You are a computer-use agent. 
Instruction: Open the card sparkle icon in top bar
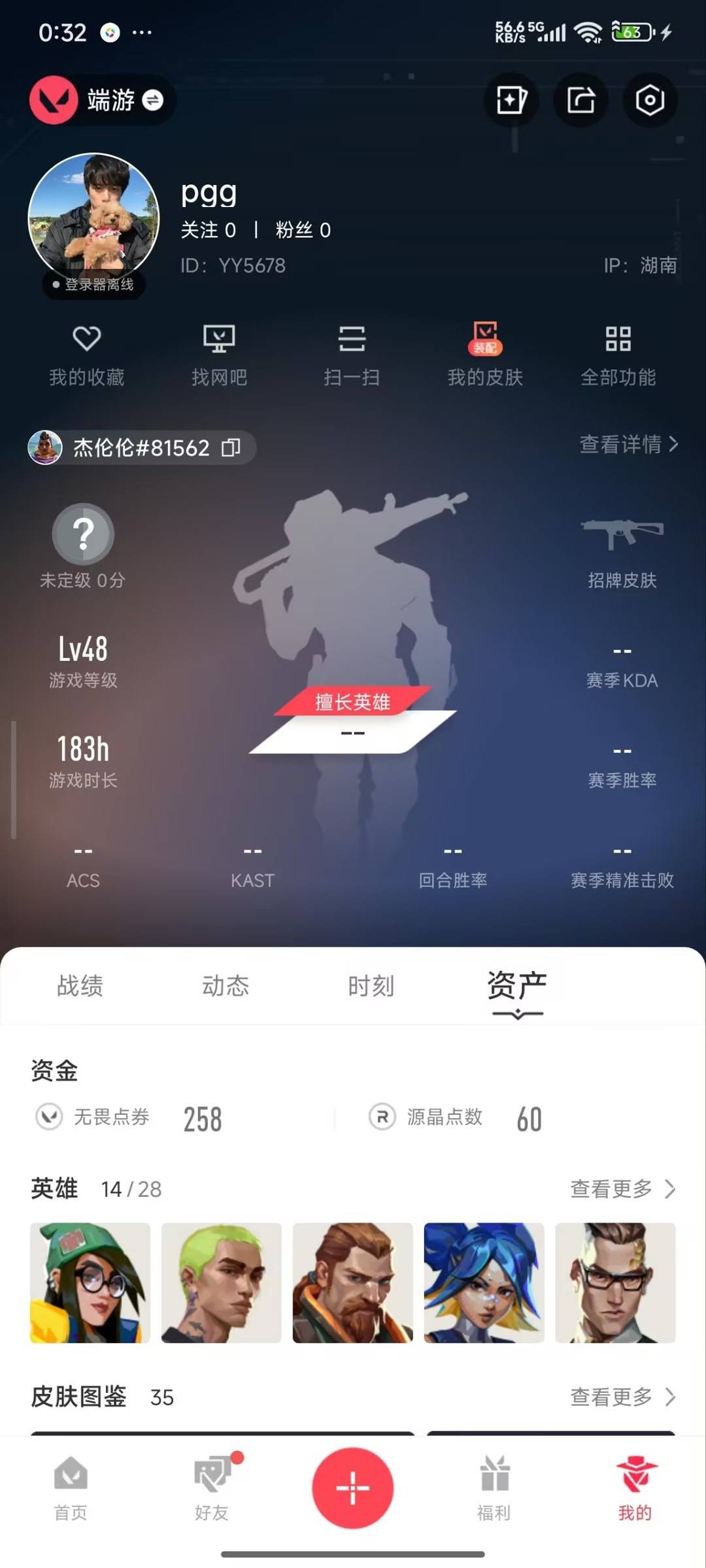pyautogui.click(x=511, y=100)
